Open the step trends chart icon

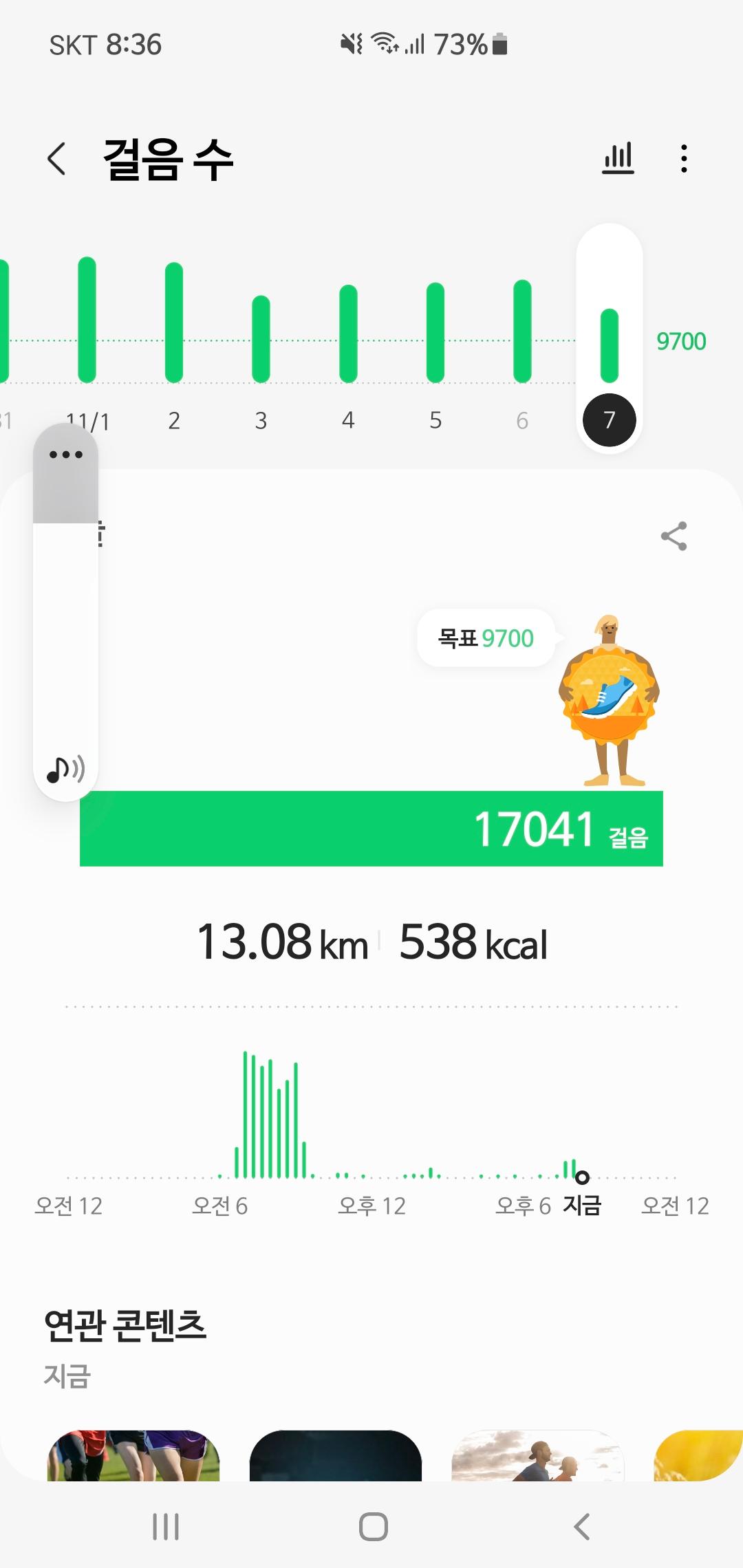pyautogui.click(x=617, y=159)
